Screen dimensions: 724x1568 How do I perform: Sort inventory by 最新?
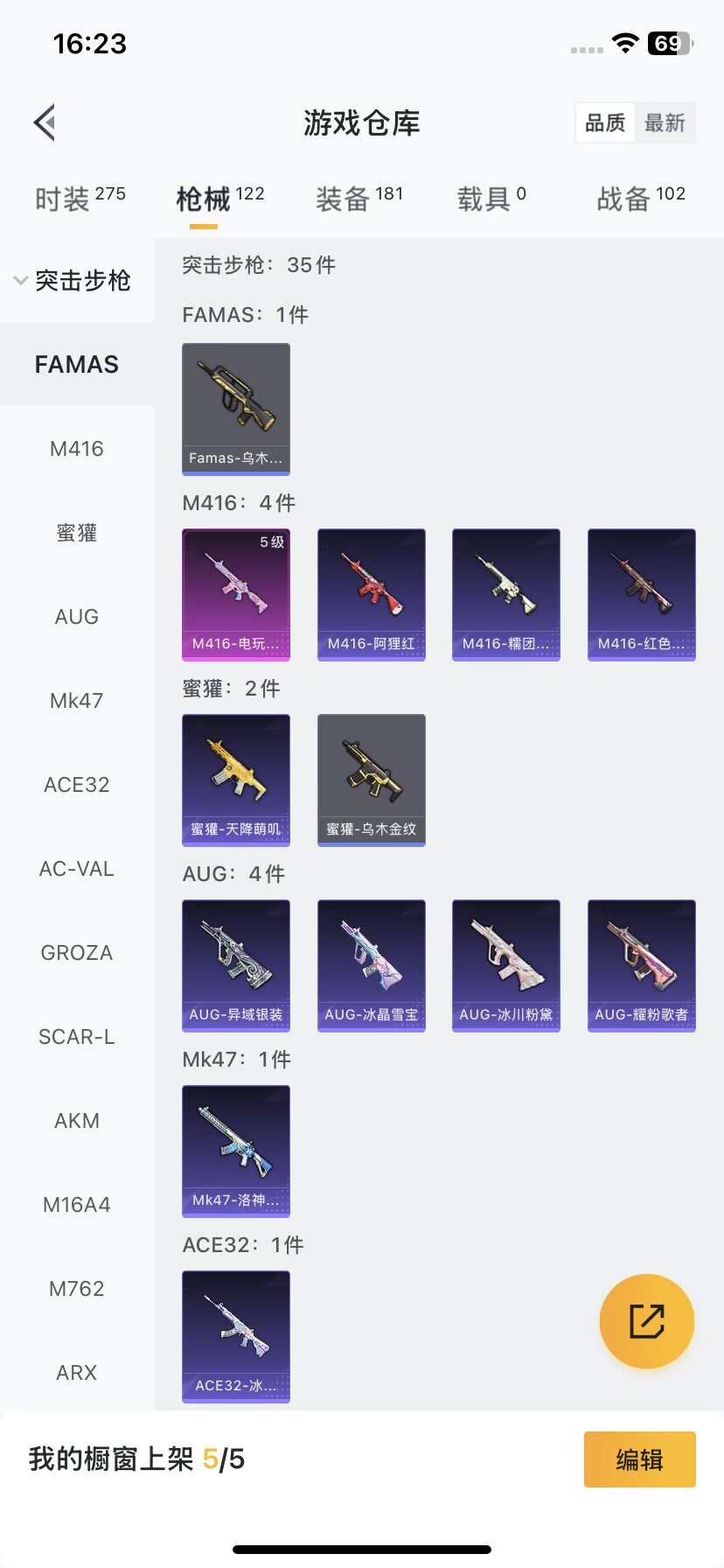click(665, 122)
